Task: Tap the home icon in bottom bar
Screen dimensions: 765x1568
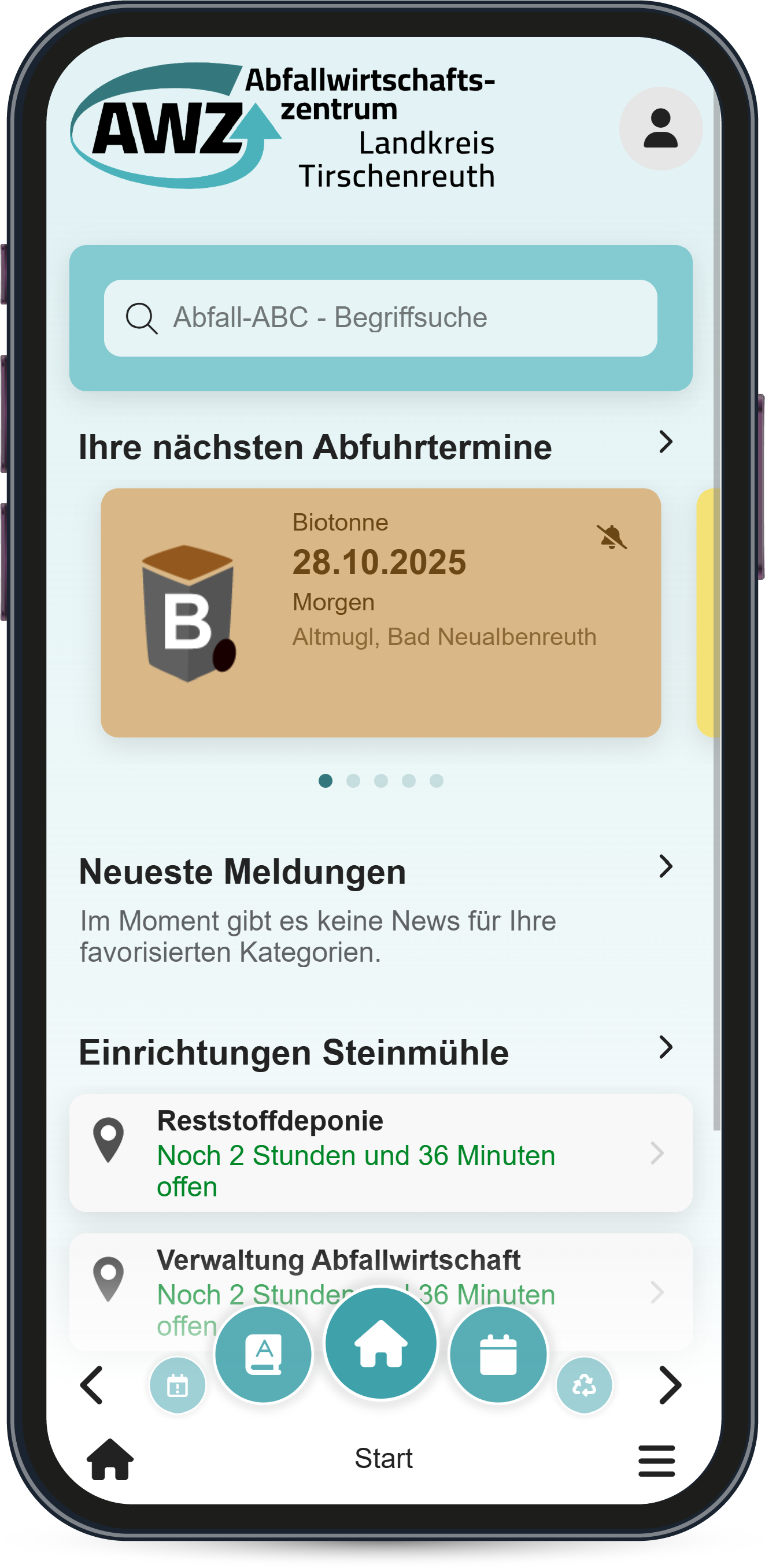Action: tap(110, 1460)
